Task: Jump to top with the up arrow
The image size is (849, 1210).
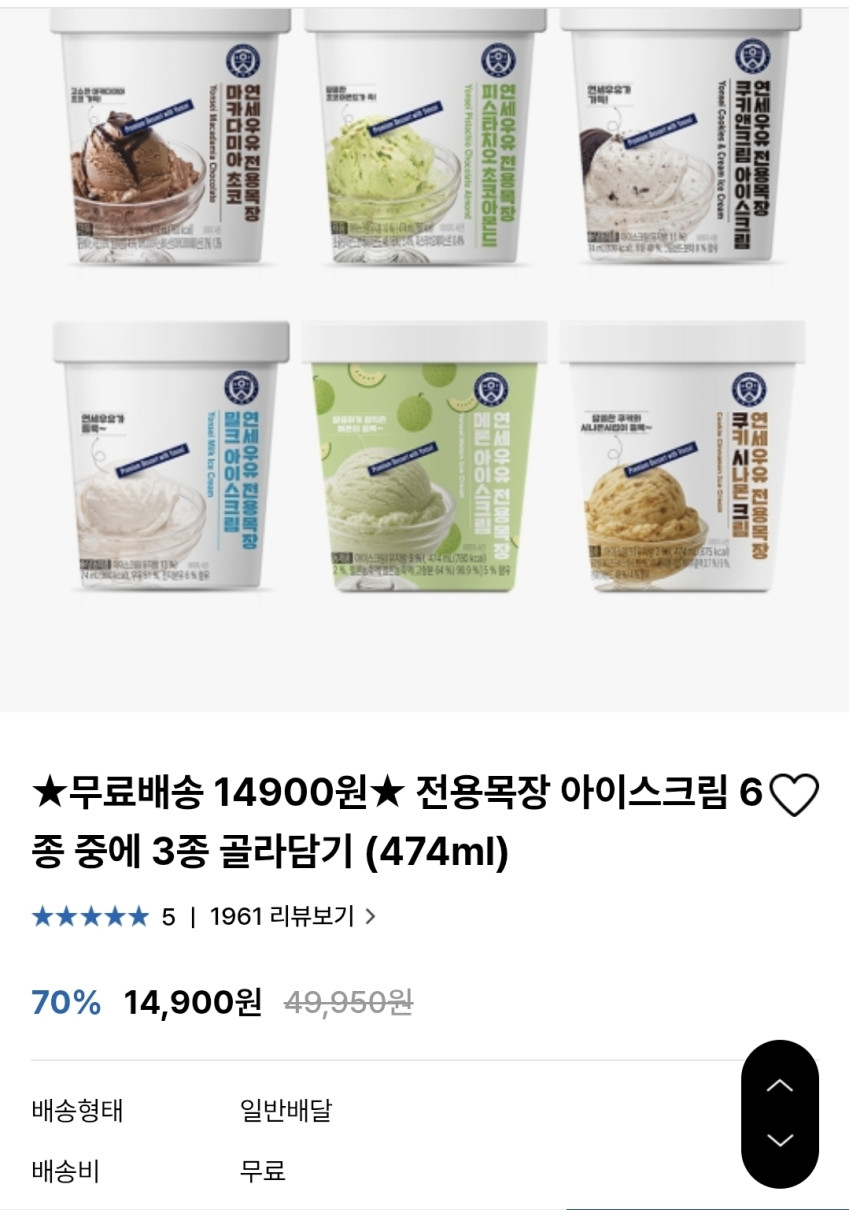Action: point(779,1086)
